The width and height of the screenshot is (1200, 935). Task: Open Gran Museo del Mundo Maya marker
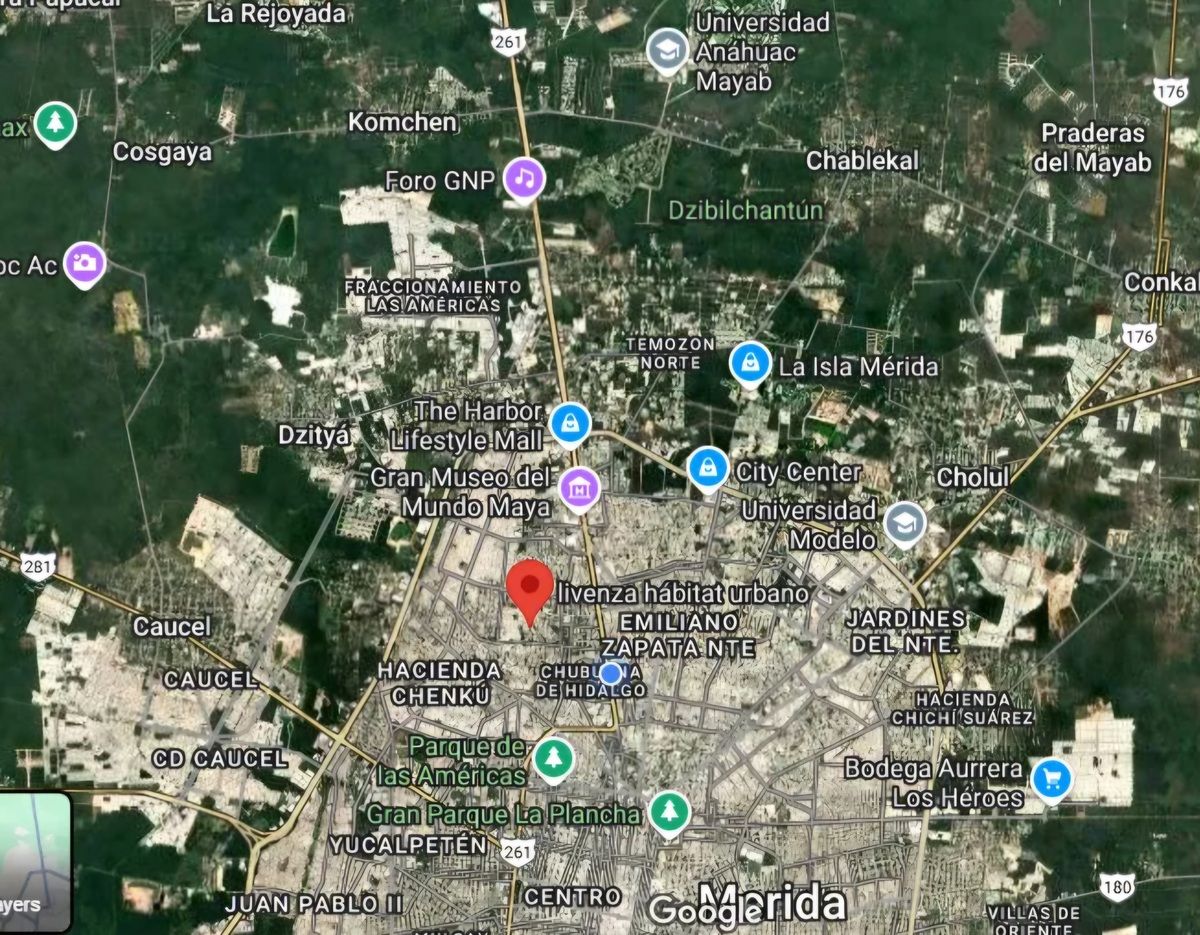[x=579, y=489]
